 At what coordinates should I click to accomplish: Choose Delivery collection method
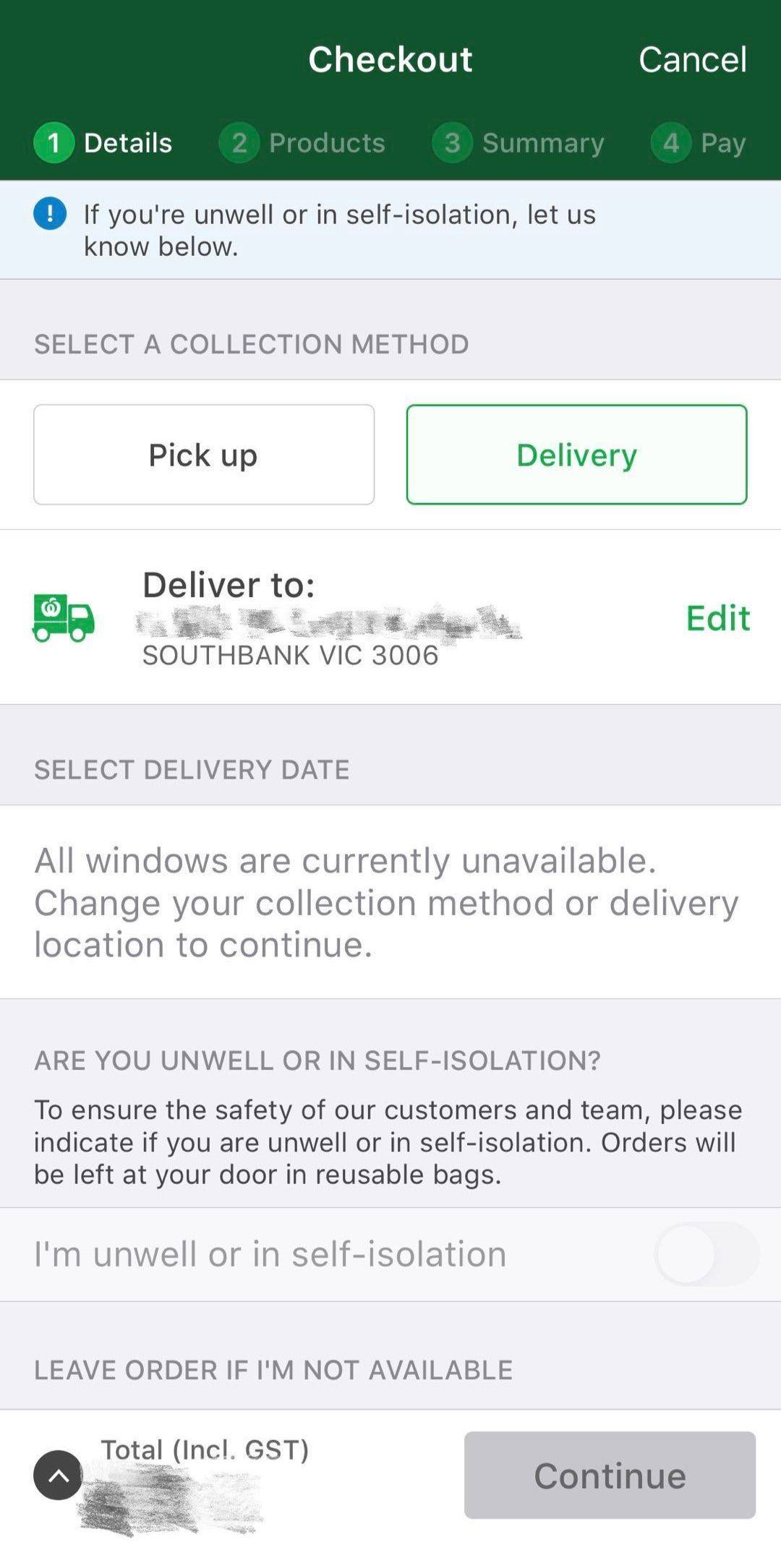(x=576, y=455)
